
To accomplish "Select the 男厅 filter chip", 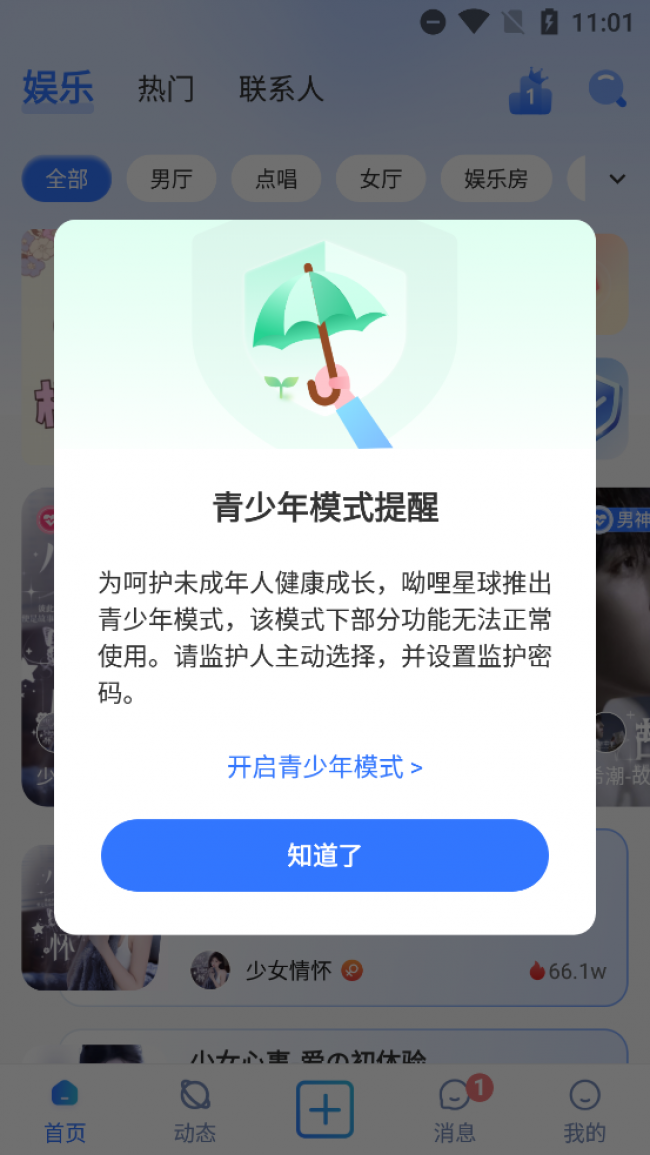I will pyautogui.click(x=171, y=179).
